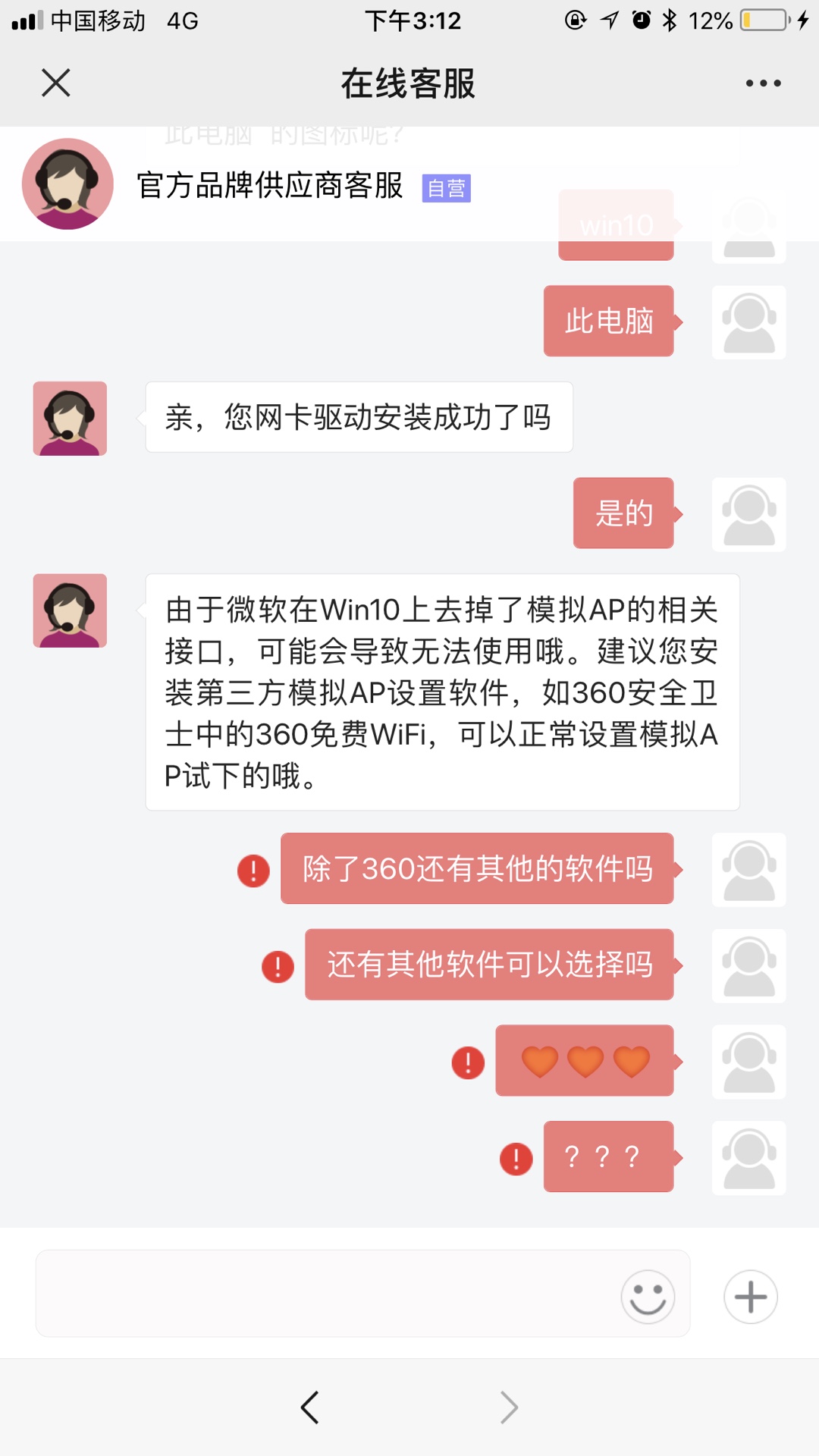Open the plus attachment menu

pos(751,1297)
